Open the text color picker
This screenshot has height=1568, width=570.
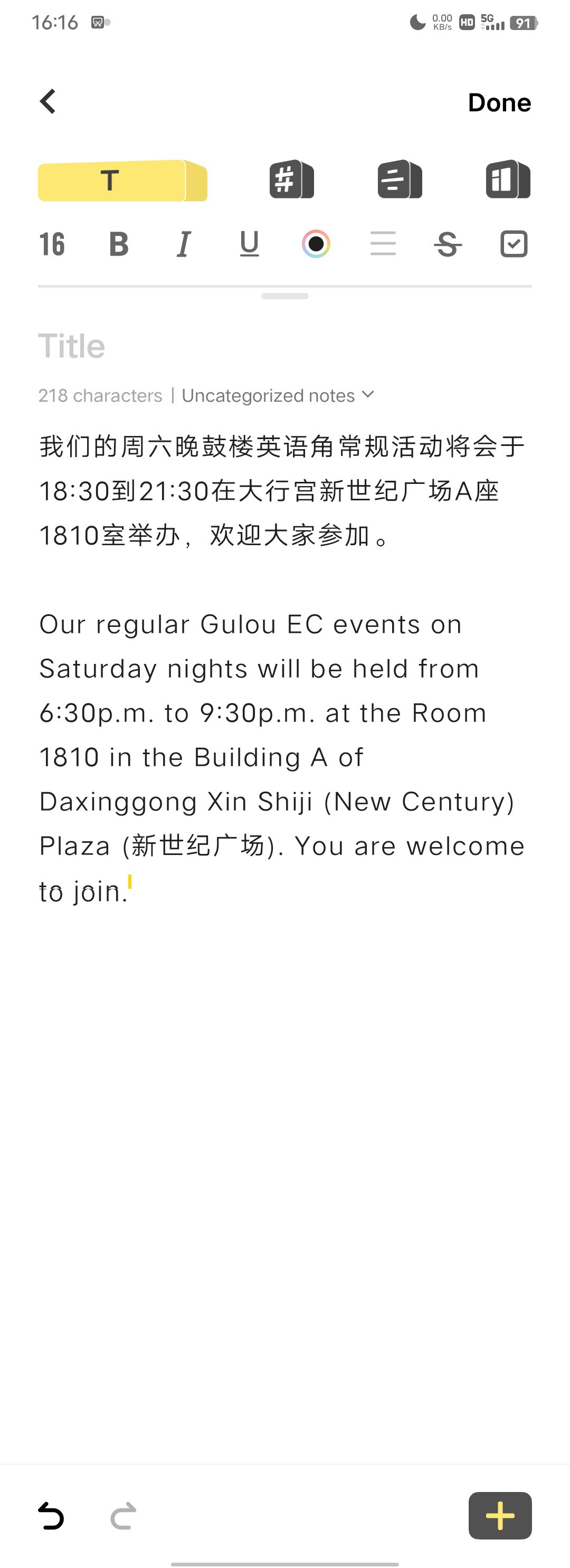click(316, 244)
